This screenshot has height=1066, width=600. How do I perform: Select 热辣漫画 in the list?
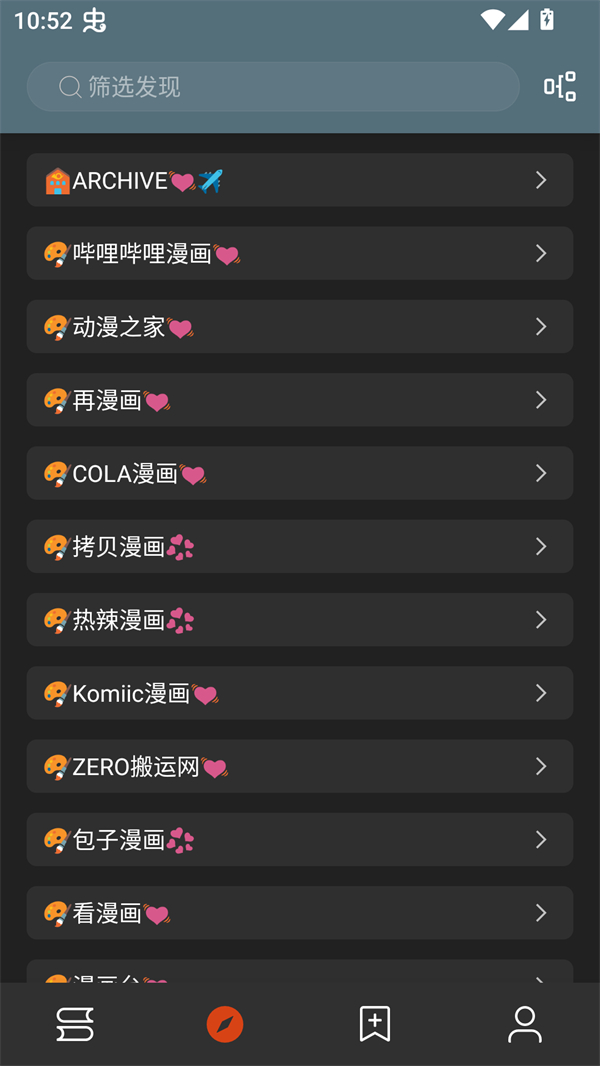[x=300, y=620]
